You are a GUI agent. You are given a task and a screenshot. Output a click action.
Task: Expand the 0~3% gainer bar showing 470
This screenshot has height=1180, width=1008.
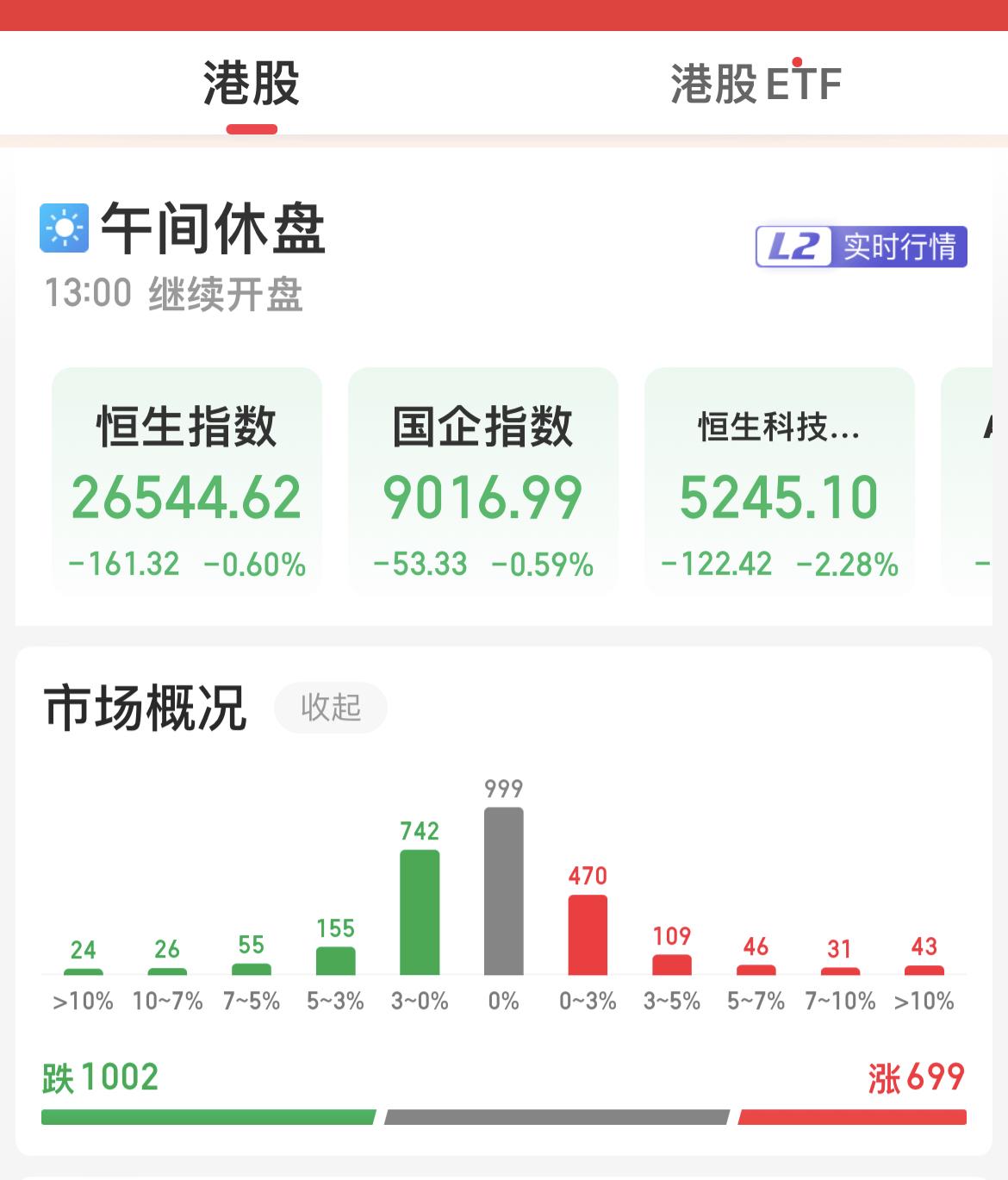tap(588, 935)
